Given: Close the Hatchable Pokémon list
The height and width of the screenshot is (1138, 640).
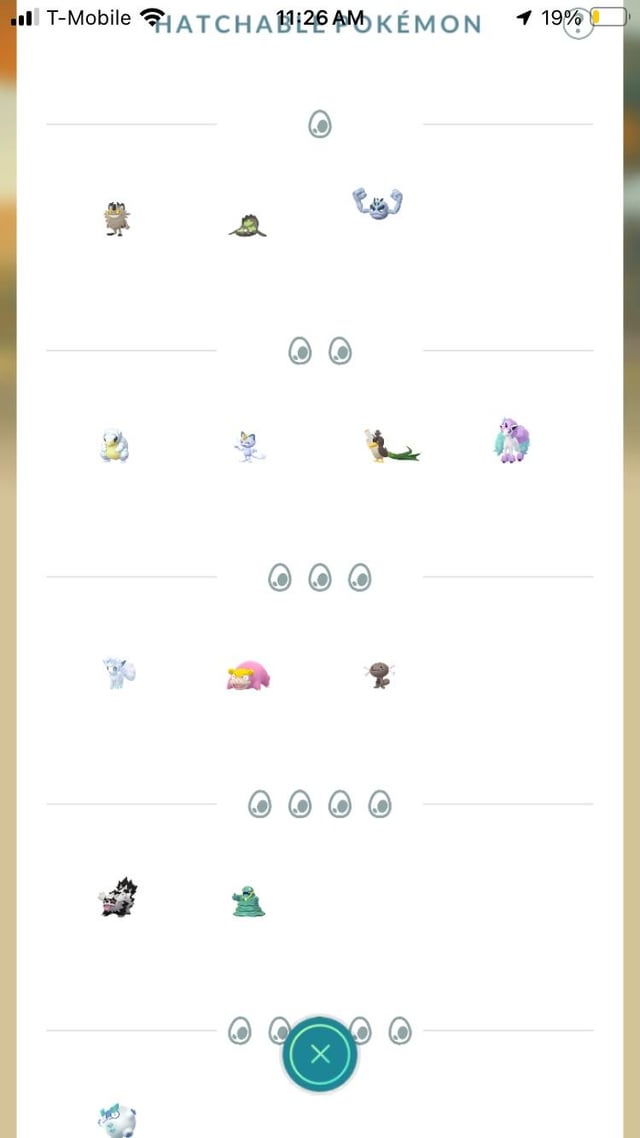Looking at the screenshot, I should click(x=320, y=1053).
